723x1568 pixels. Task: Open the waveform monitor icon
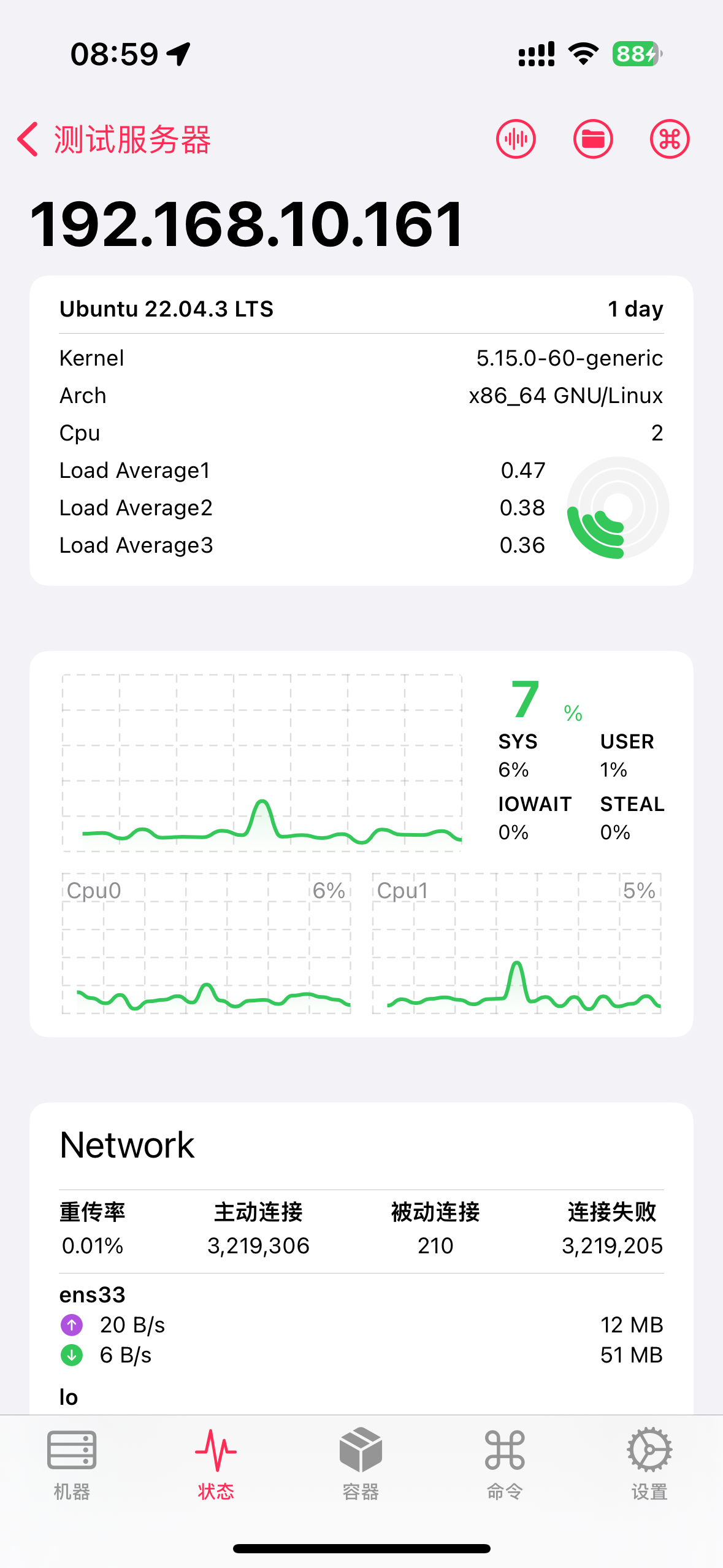(516, 139)
